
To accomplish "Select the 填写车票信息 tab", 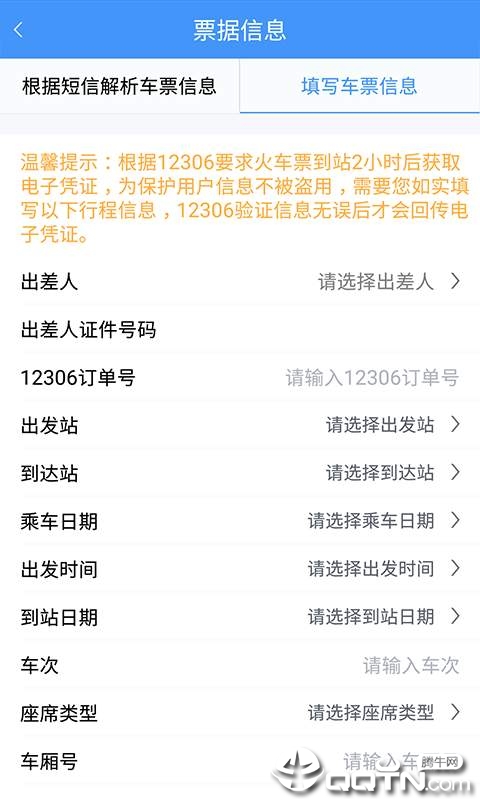I will click(x=360, y=86).
